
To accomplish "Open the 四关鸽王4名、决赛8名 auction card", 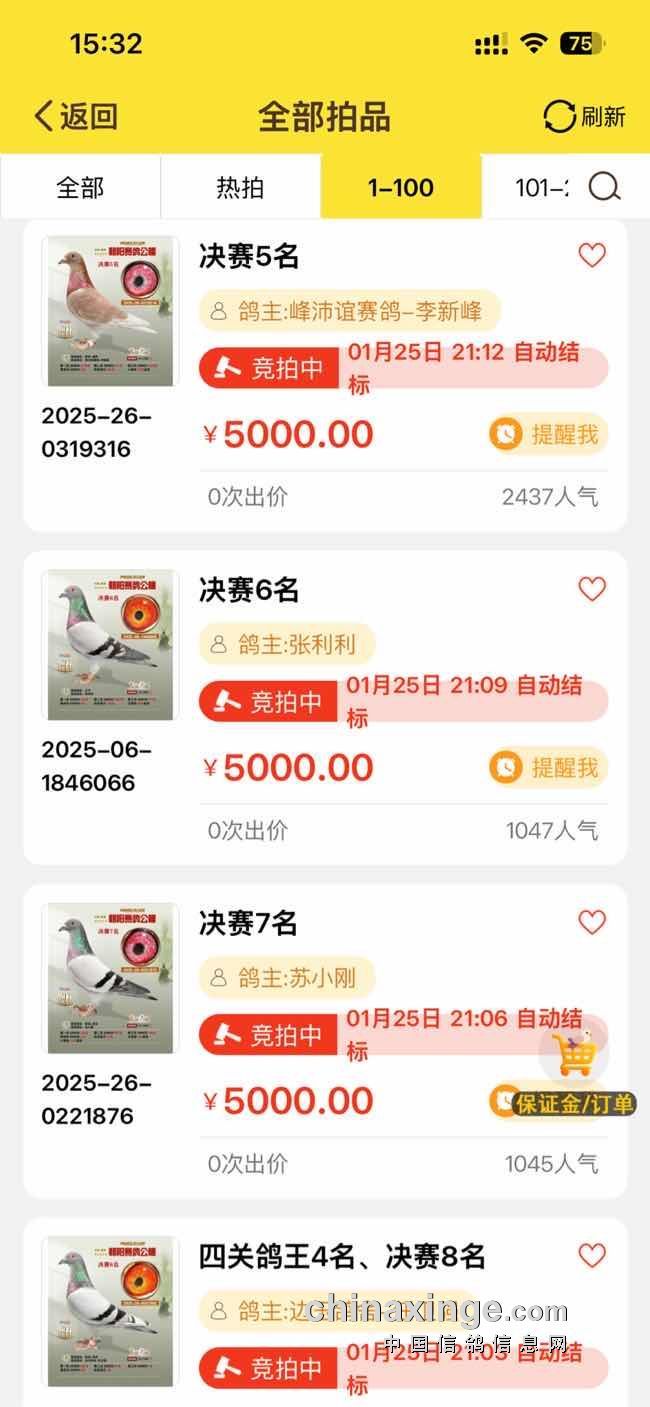I will click(x=342, y=1257).
